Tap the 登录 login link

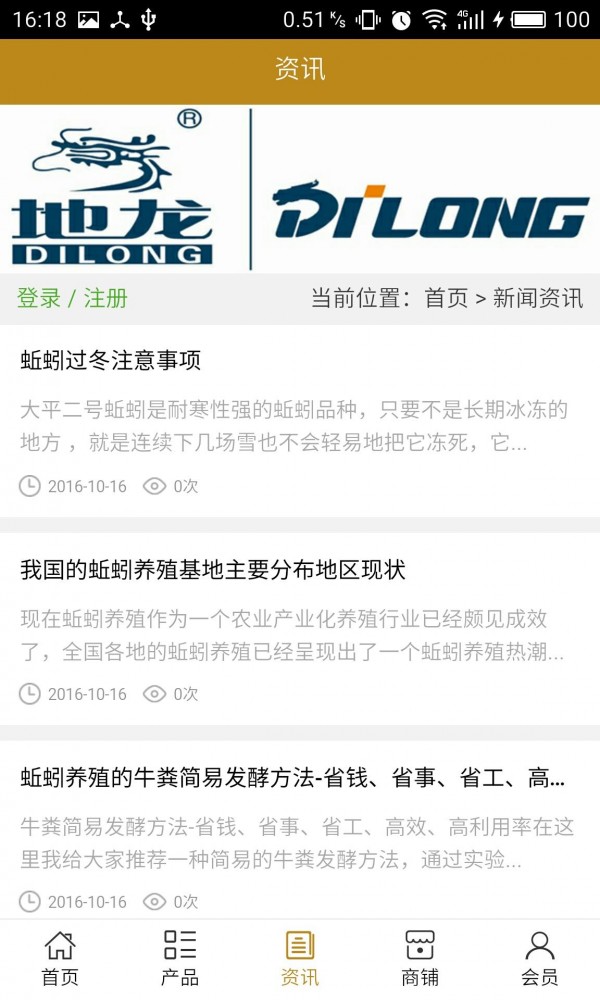tap(39, 298)
